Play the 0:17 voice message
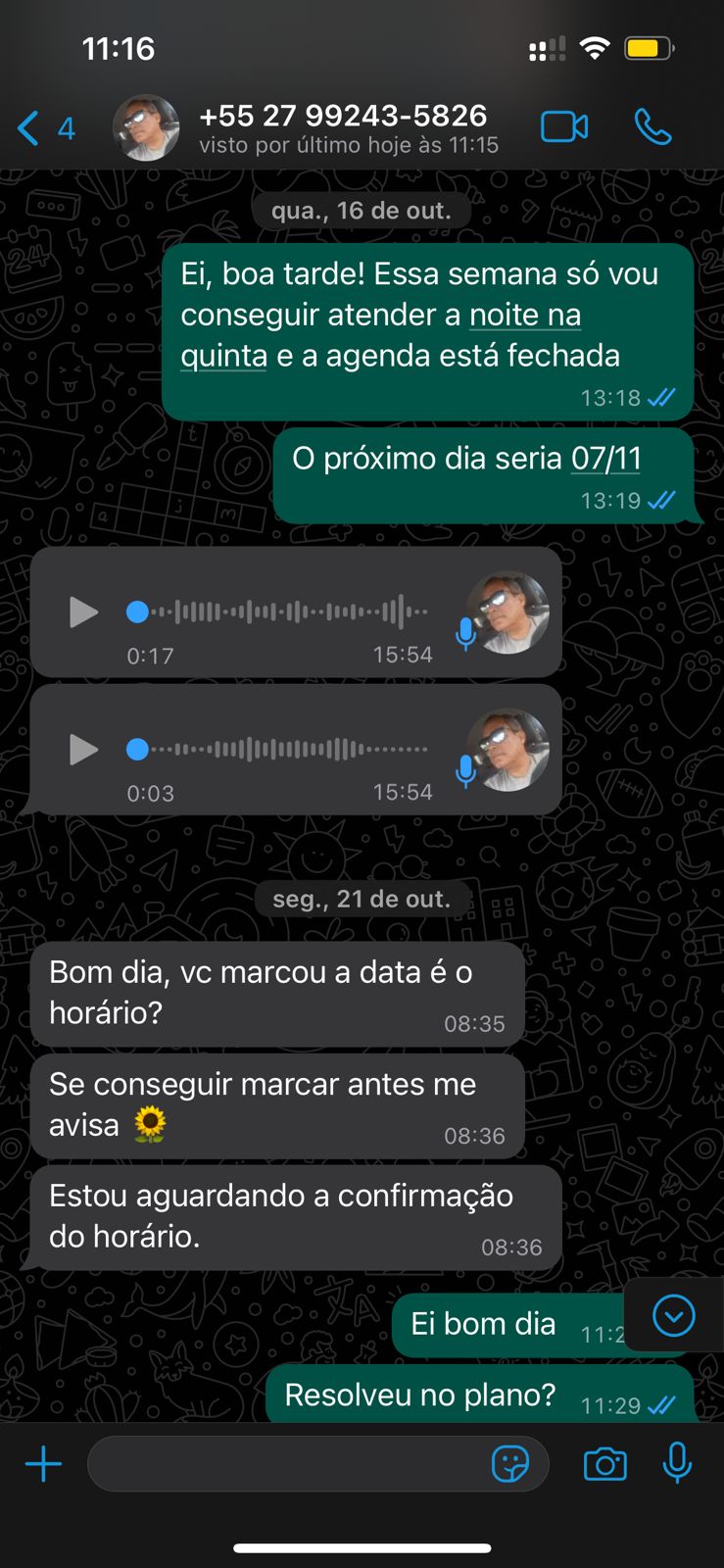The width and height of the screenshot is (724, 1568). [x=84, y=612]
